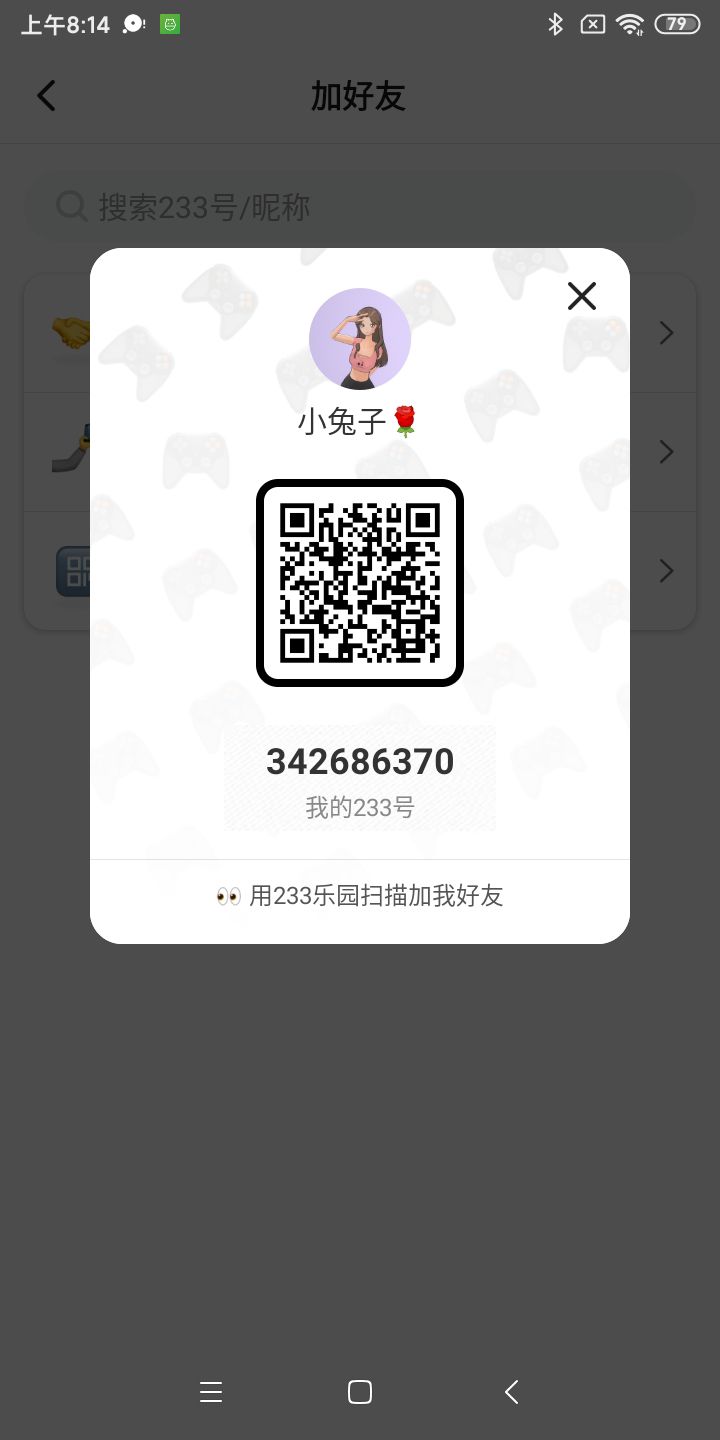
Task: Open the system home button
Action: click(x=360, y=1392)
